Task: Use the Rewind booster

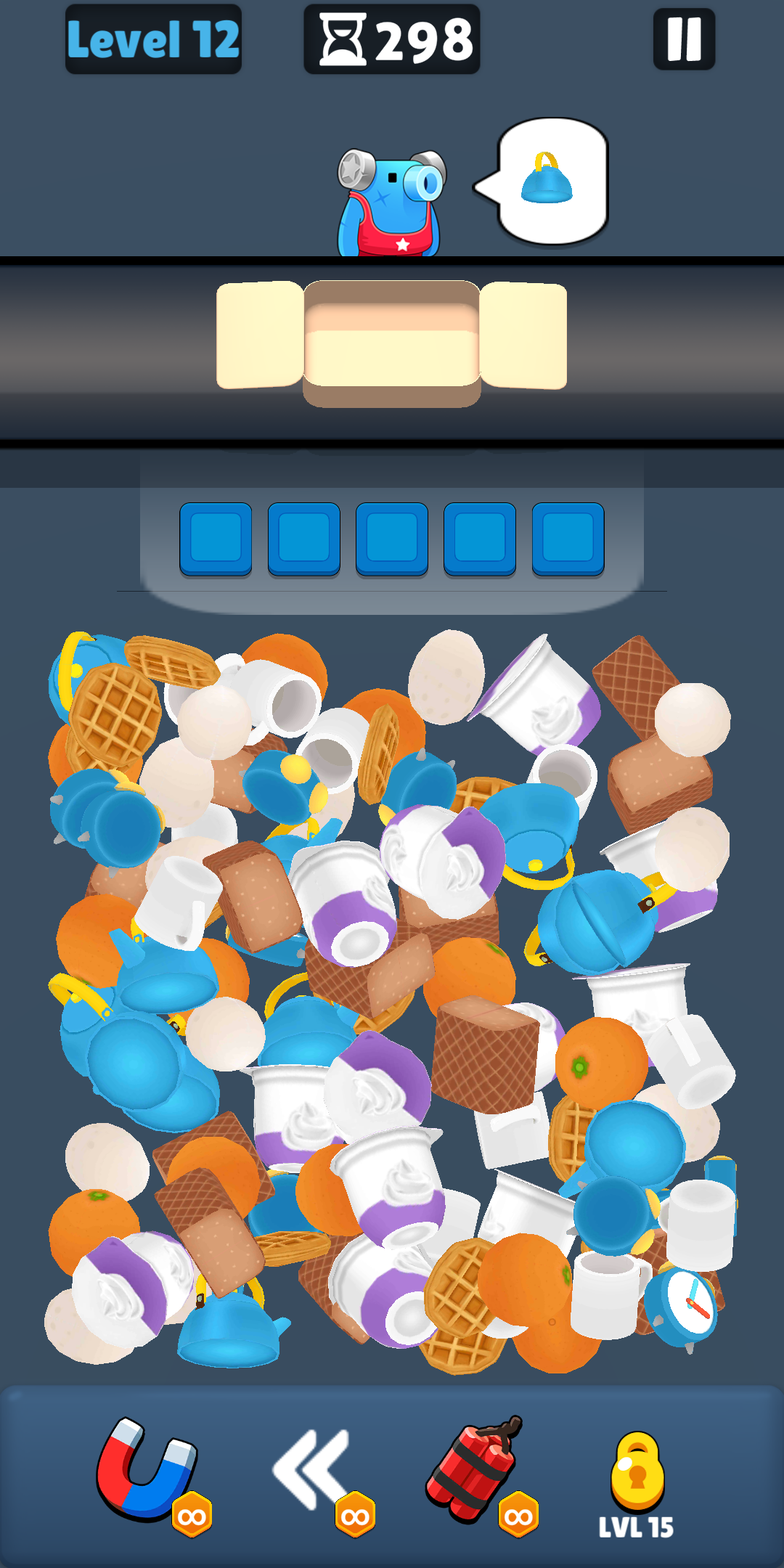Action: [x=312, y=1466]
